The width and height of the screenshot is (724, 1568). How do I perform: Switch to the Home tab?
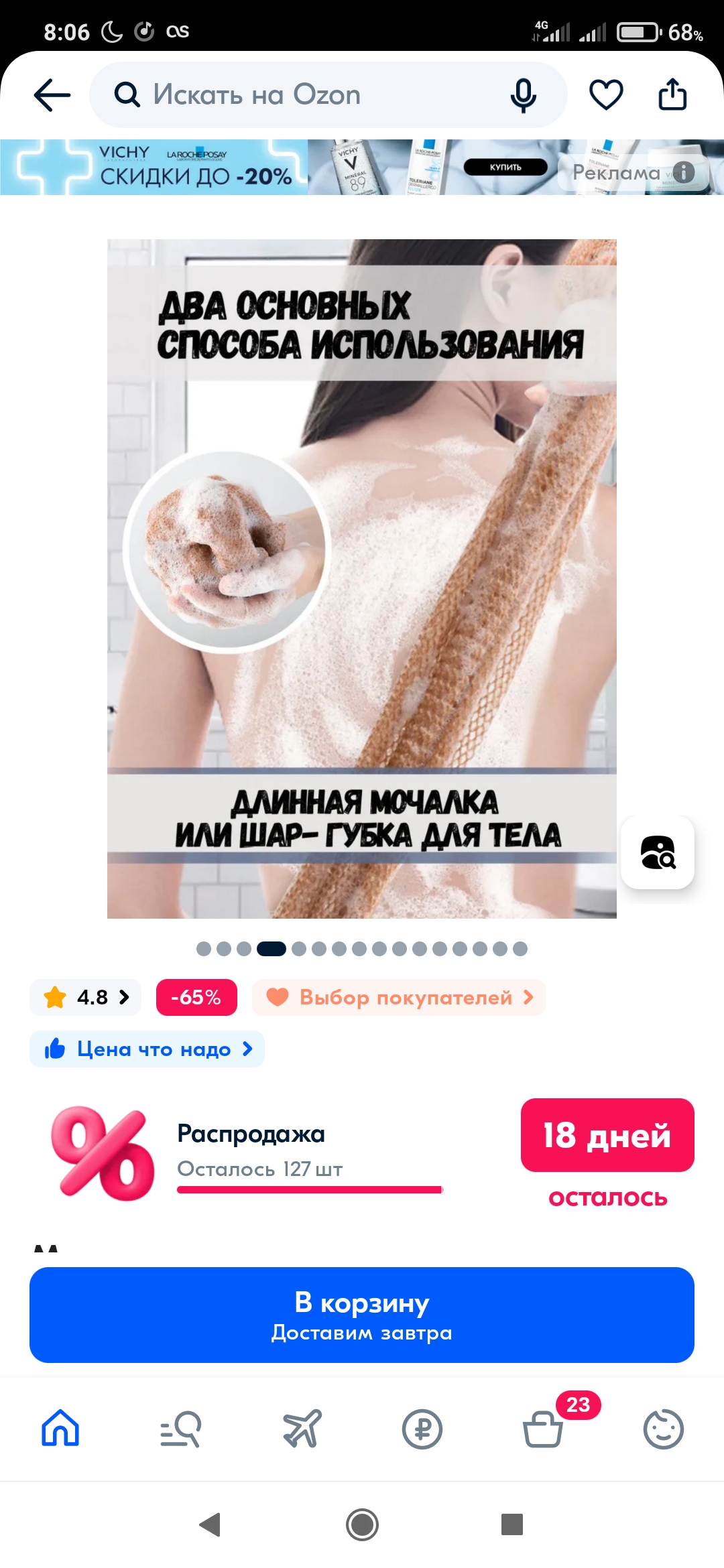pyautogui.click(x=60, y=1429)
